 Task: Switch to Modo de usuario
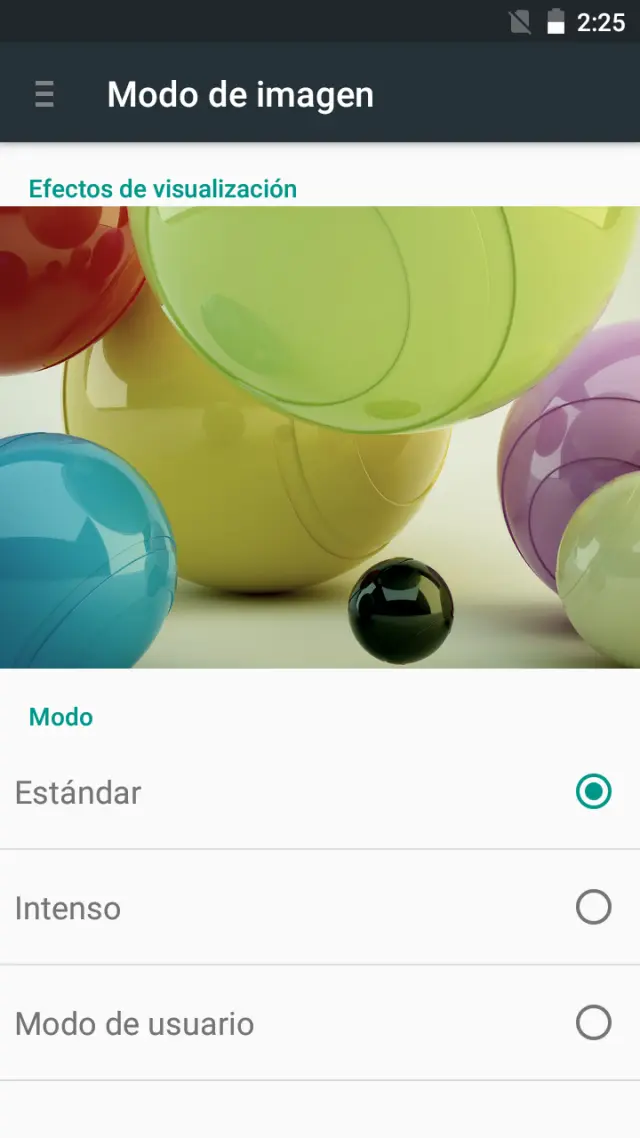pos(593,1023)
